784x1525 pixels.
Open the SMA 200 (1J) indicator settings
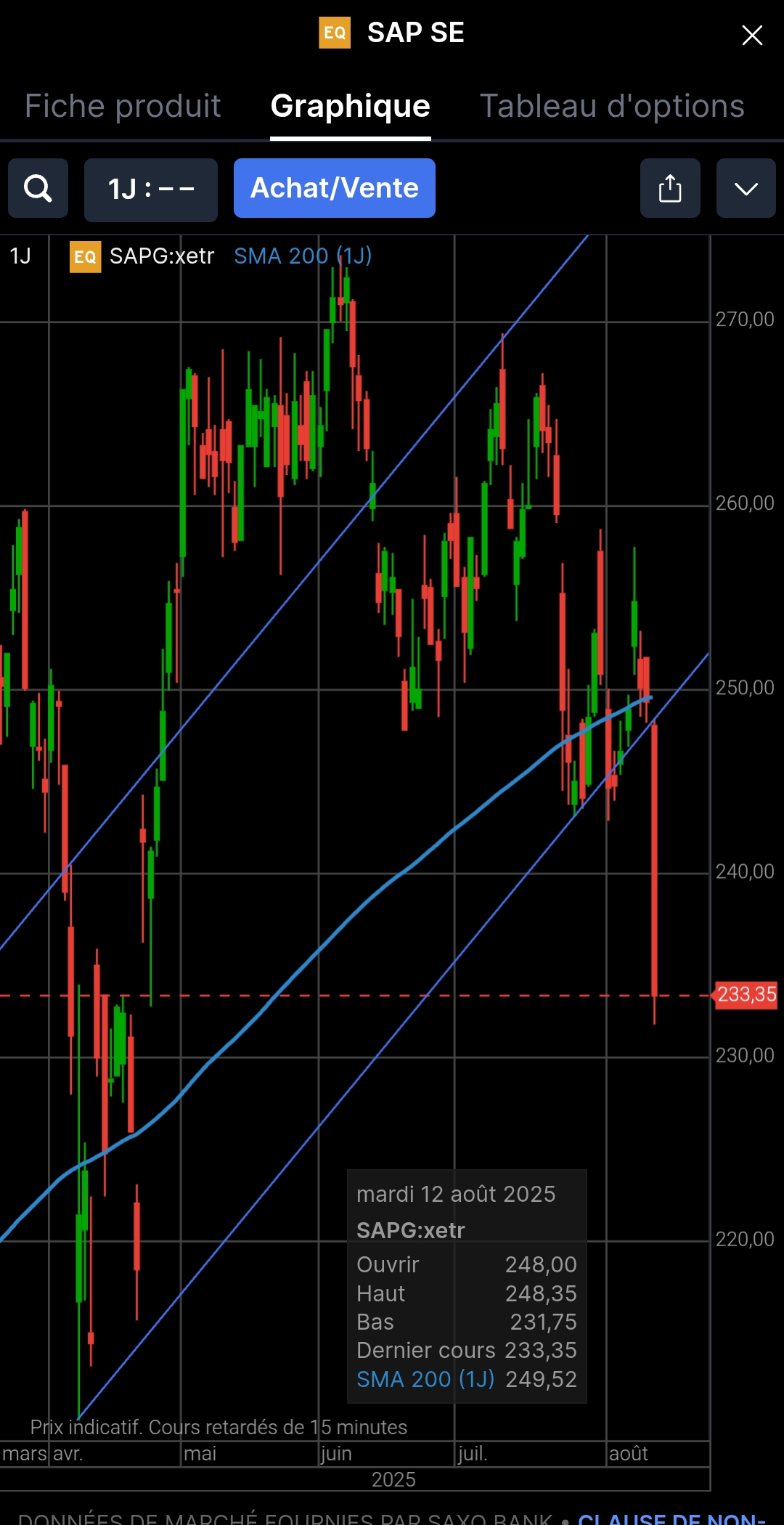[x=302, y=256]
